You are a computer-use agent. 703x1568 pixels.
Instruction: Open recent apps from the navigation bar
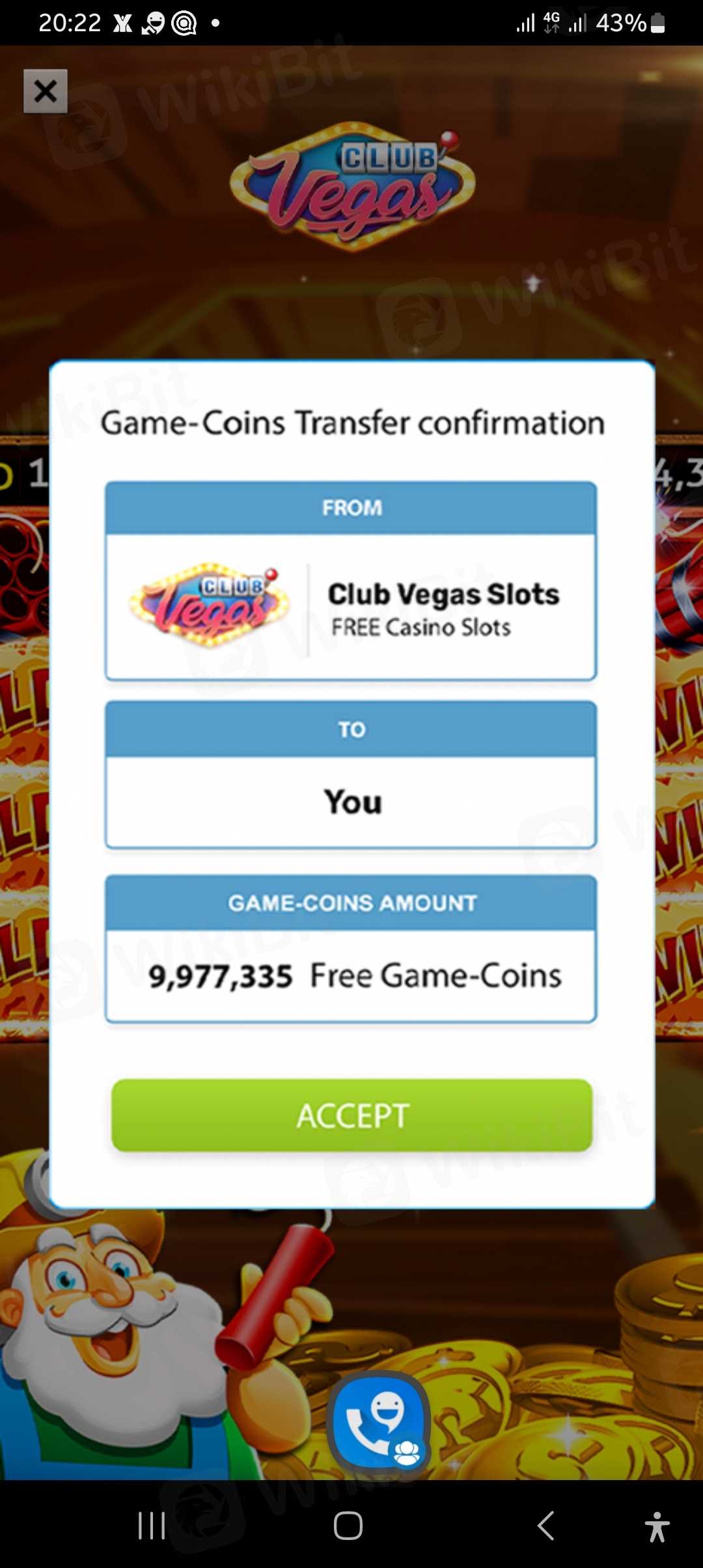click(x=152, y=1526)
